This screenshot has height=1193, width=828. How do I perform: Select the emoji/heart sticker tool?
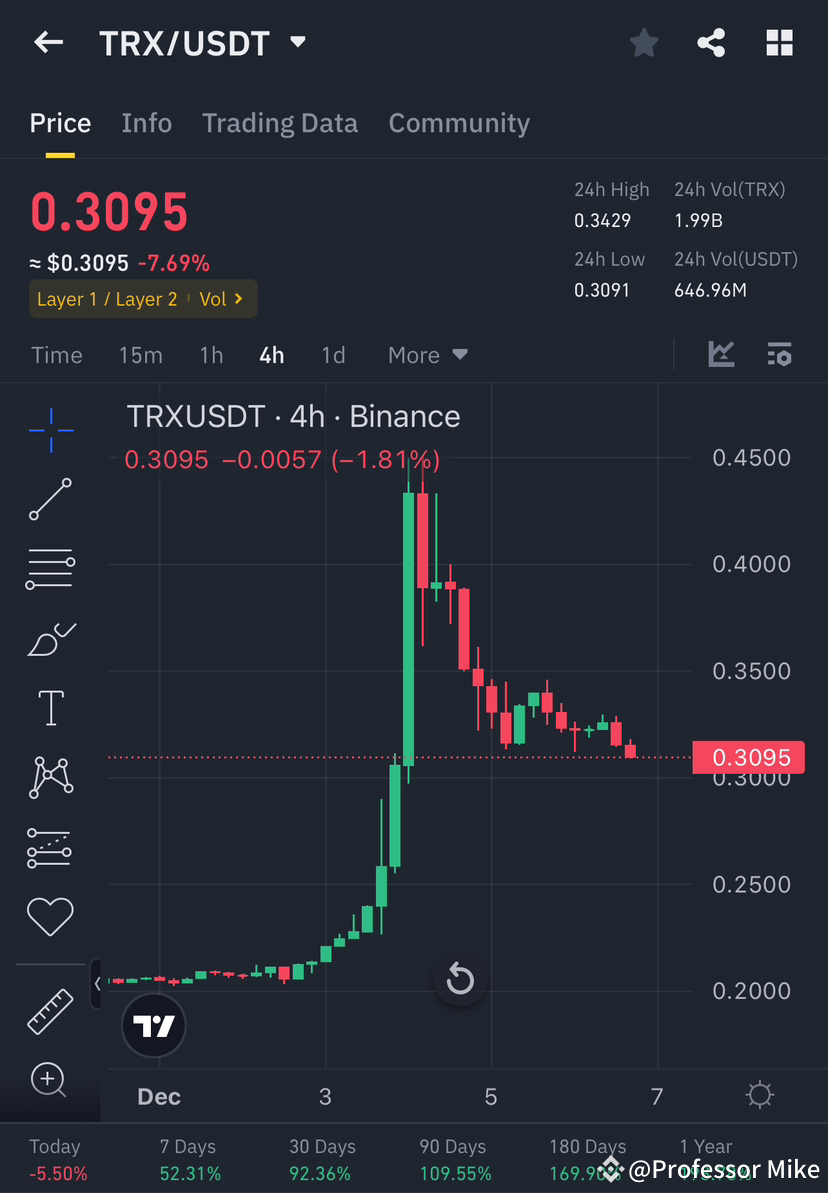pyautogui.click(x=50, y=916)
